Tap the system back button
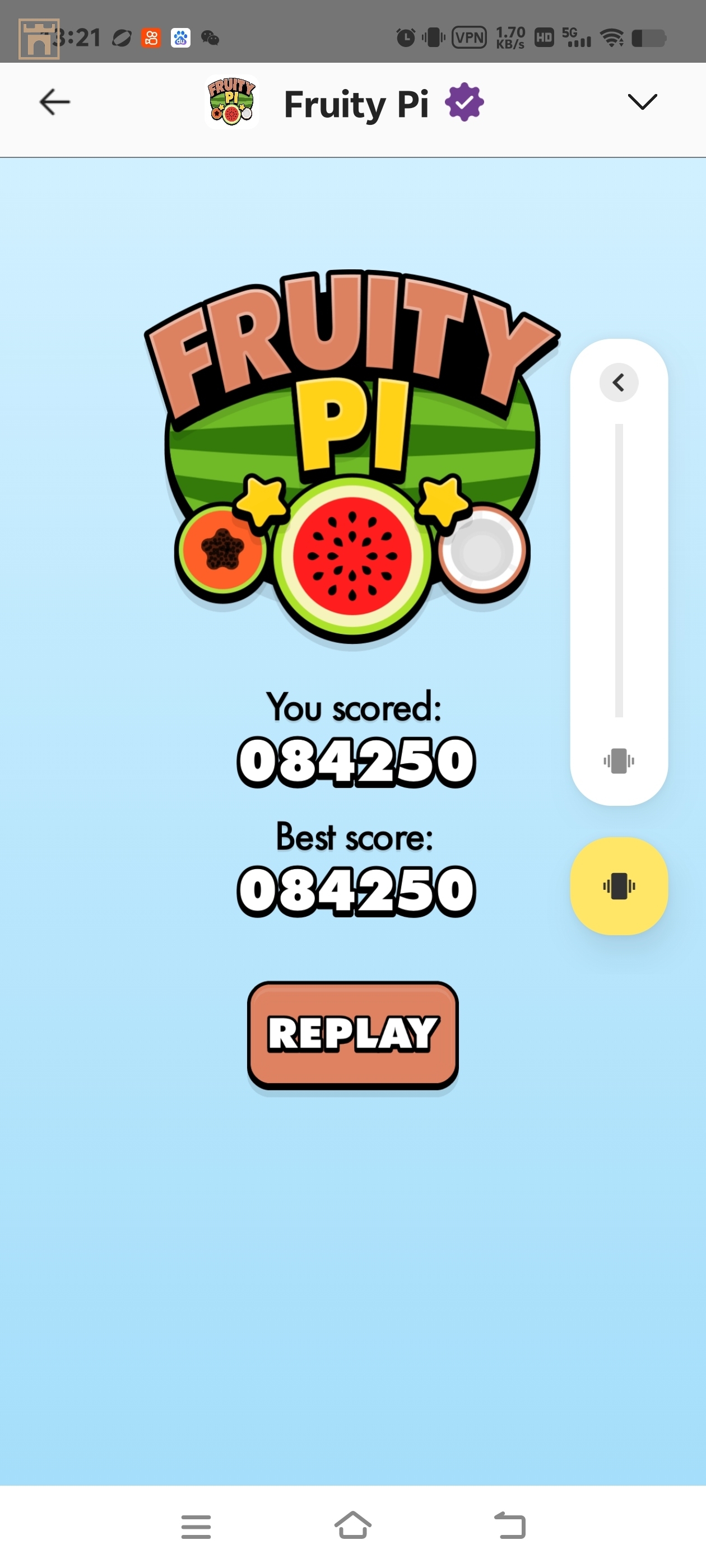 coord(510,1525)
